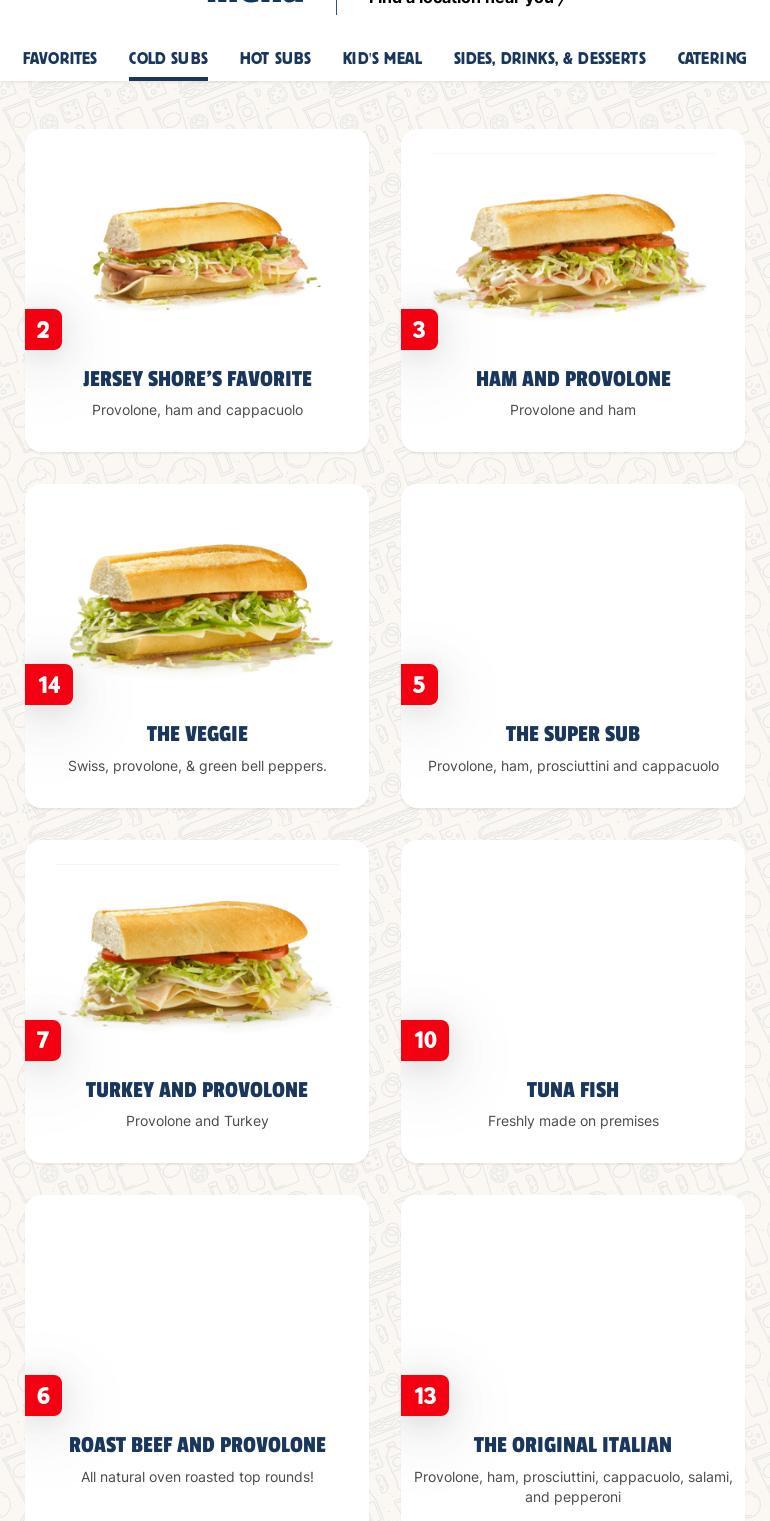
Task: Open the Kid's Meal tab
Action: tap(382, 58)
